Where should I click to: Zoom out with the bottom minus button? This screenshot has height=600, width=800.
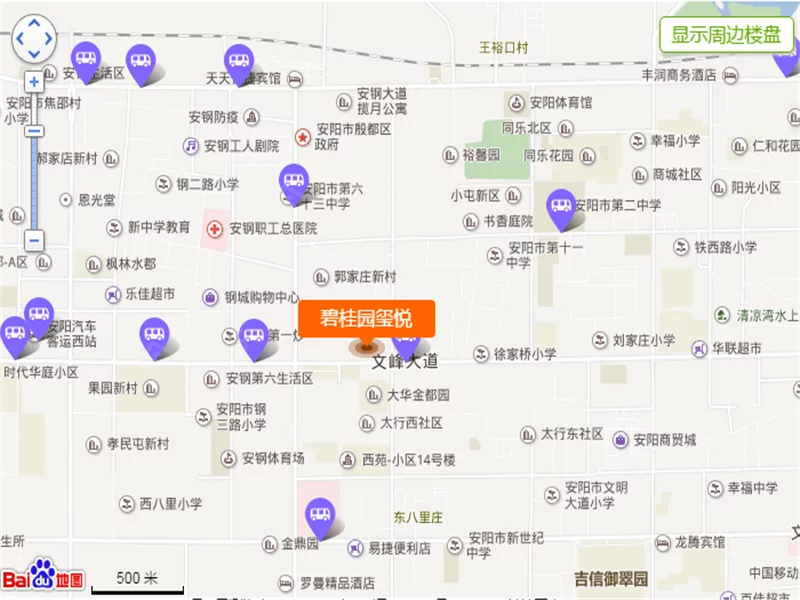click(34, 240)
